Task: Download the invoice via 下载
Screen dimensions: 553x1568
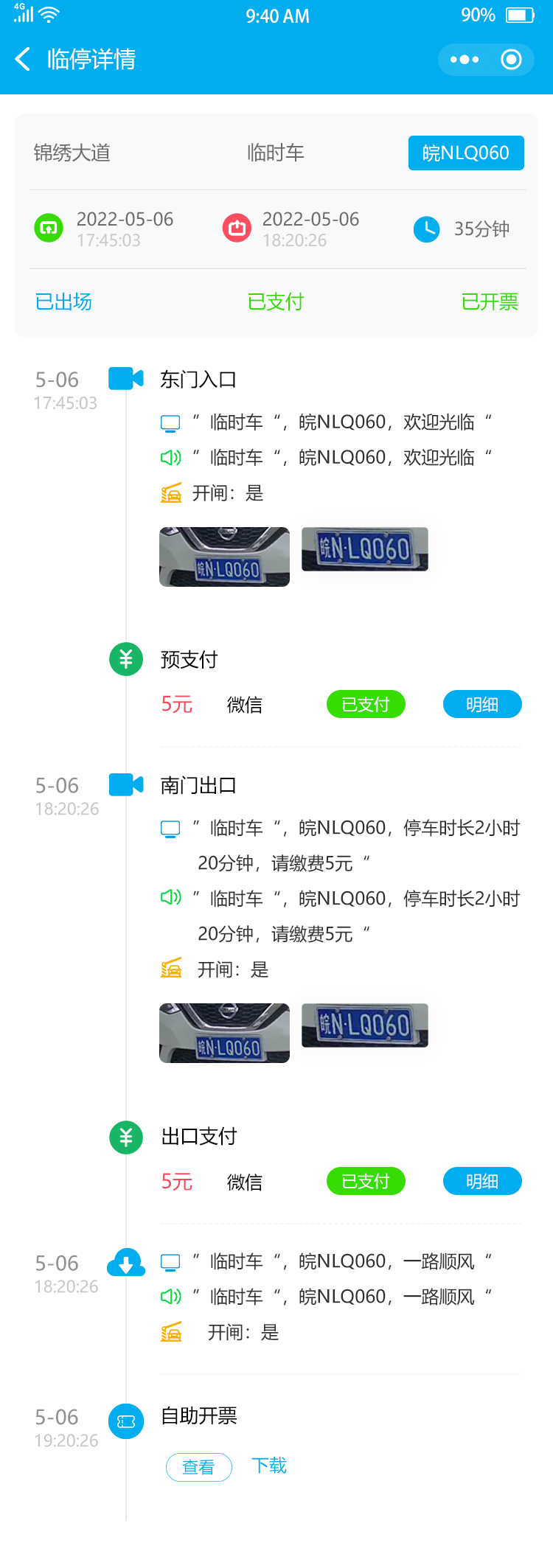Action: (x=269, y=1466)
